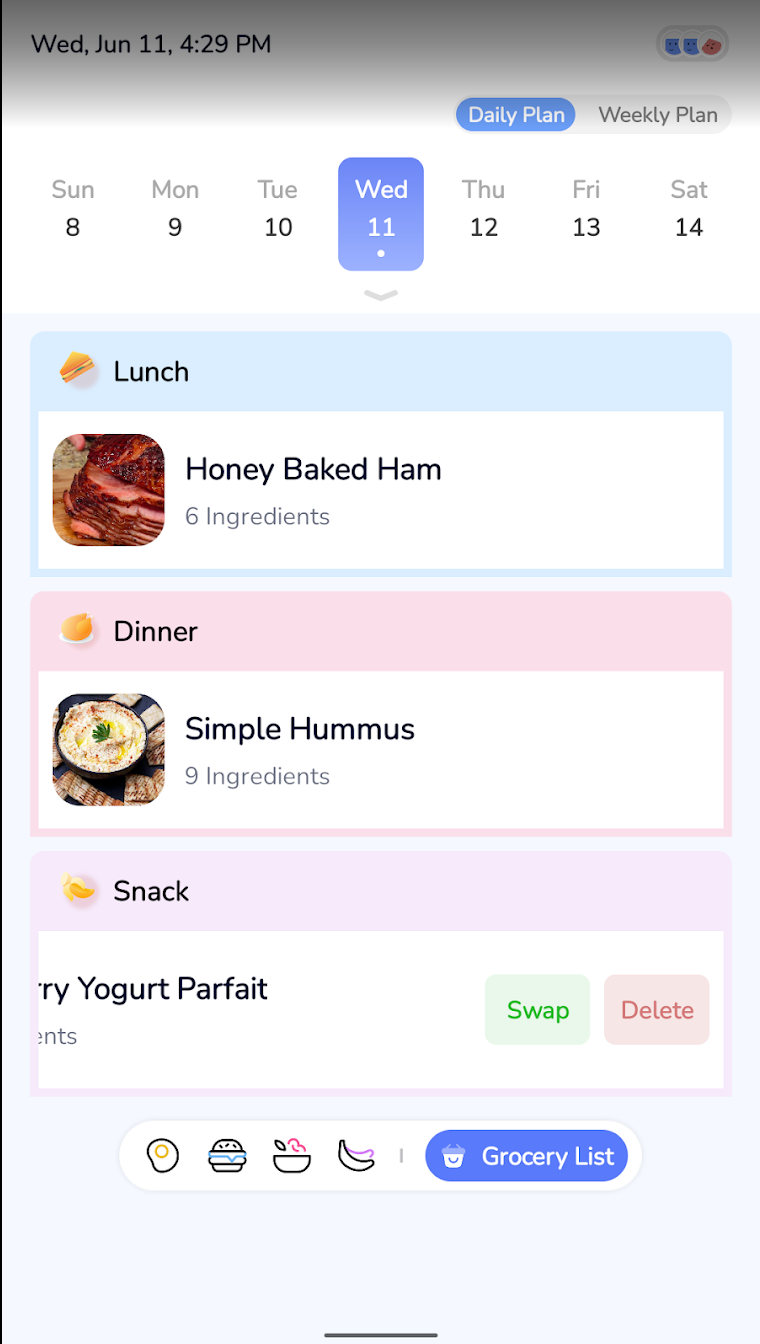Switch to the Weekly Plan view
760x1344 pixels.
(657, 114)
